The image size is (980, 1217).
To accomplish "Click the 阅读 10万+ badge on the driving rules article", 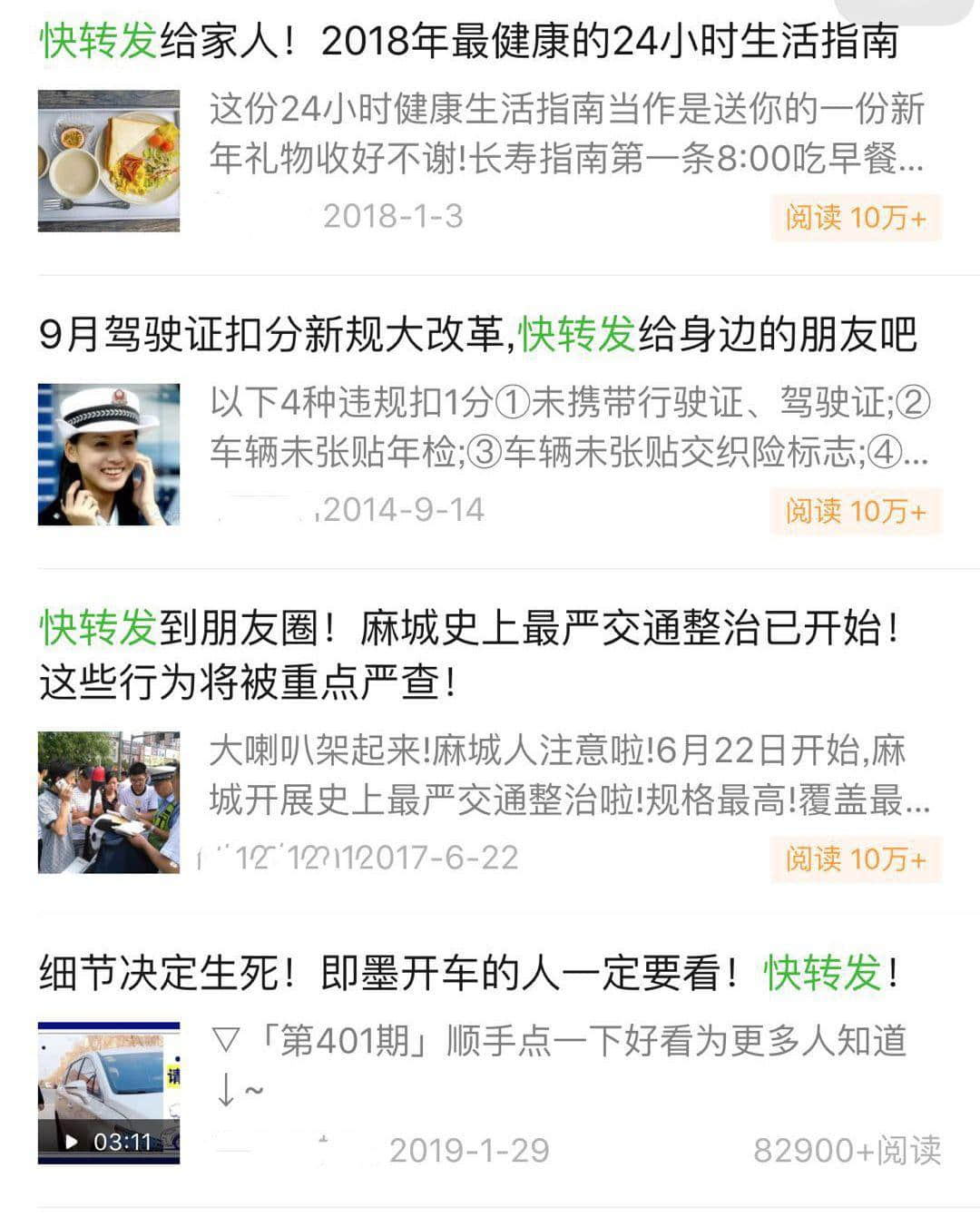I will tap(857, 511).
